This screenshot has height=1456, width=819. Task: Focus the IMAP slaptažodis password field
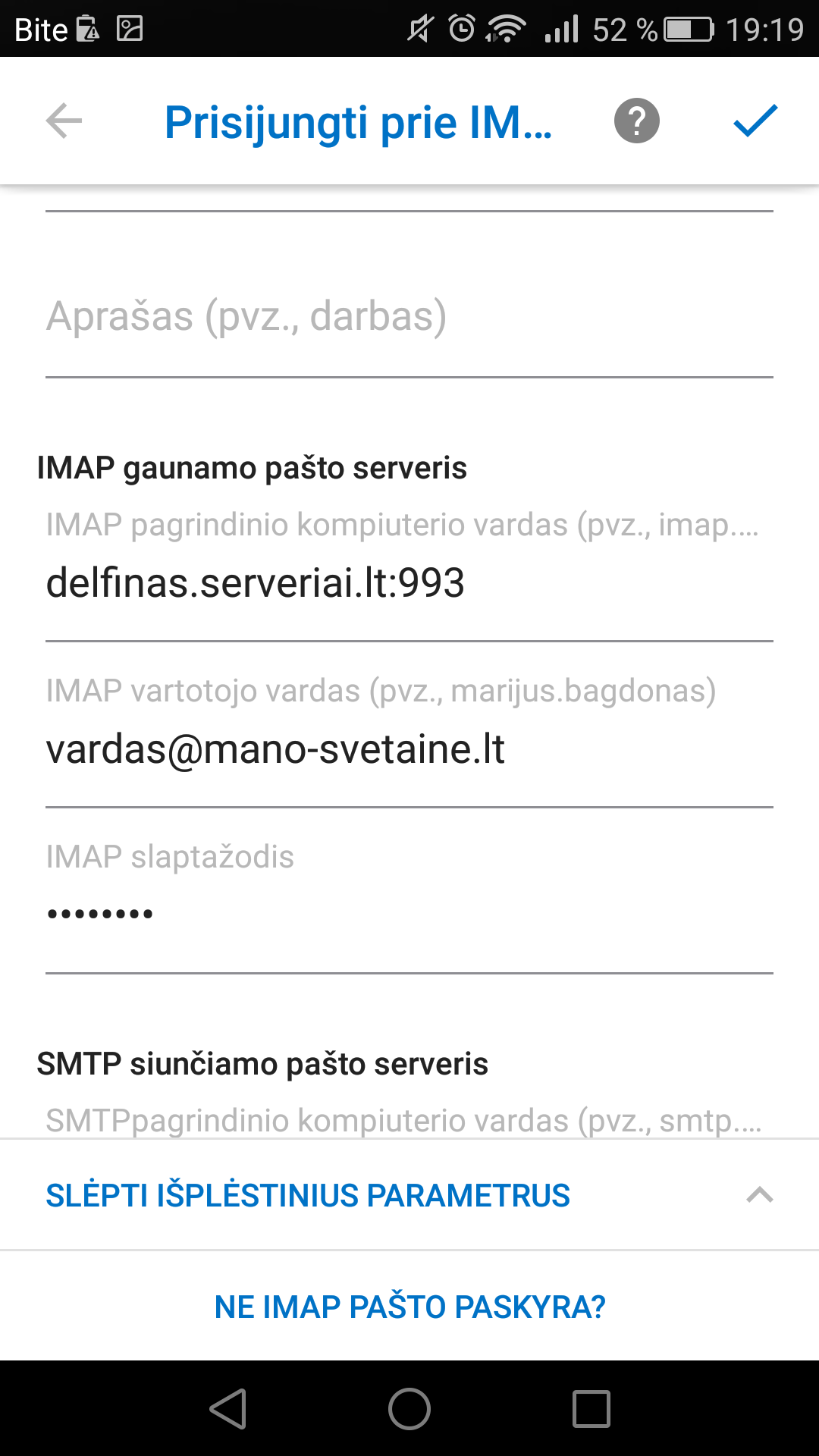click(x=409, y=915)
